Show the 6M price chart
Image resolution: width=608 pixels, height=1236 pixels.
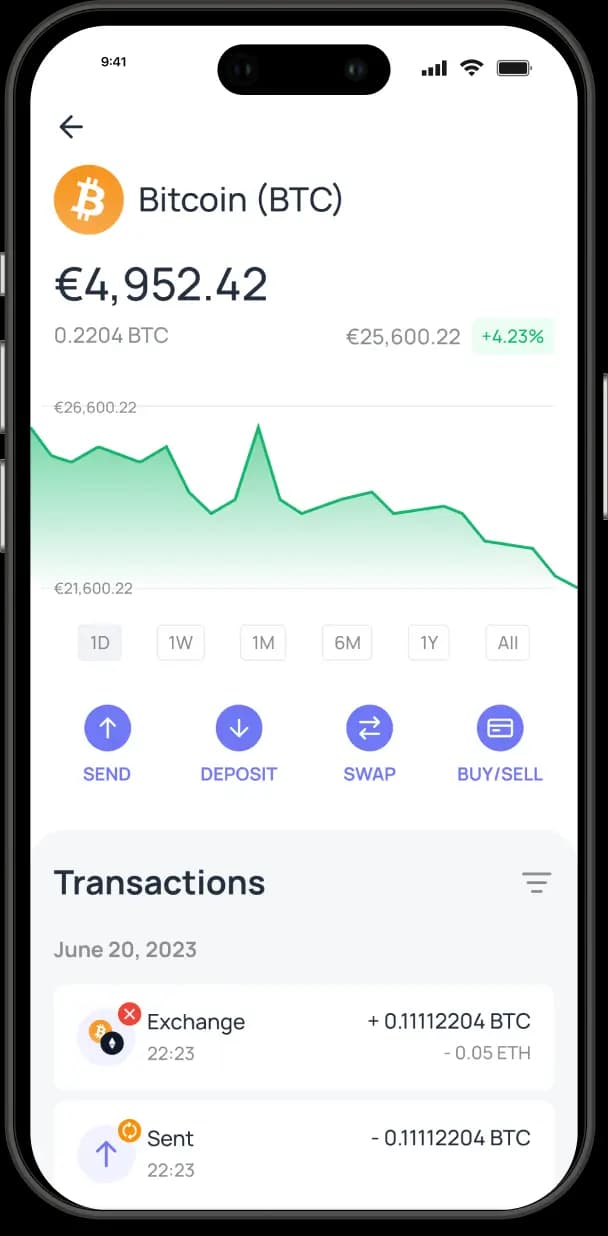[347, 643]
